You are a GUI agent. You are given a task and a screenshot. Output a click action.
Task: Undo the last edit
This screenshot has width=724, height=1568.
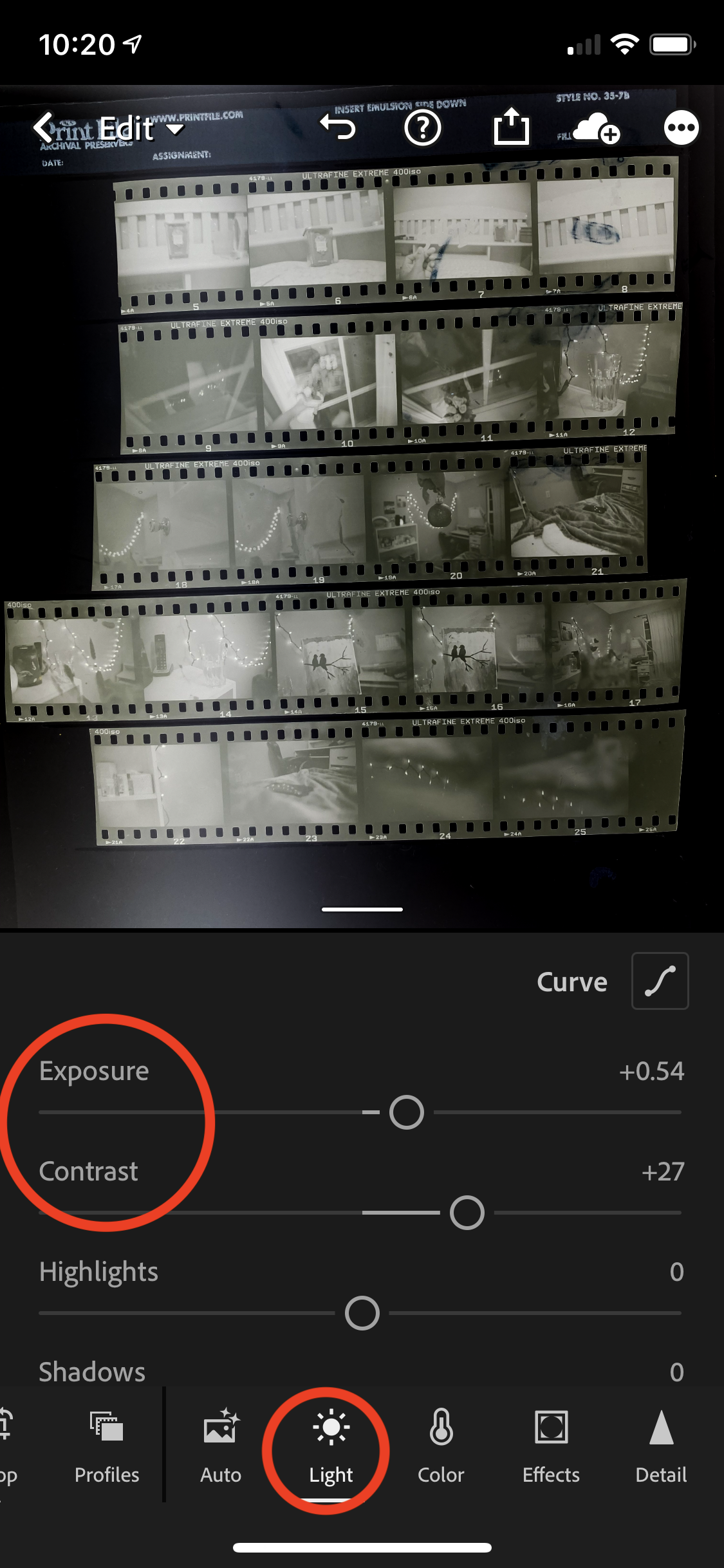coord(338,127)
